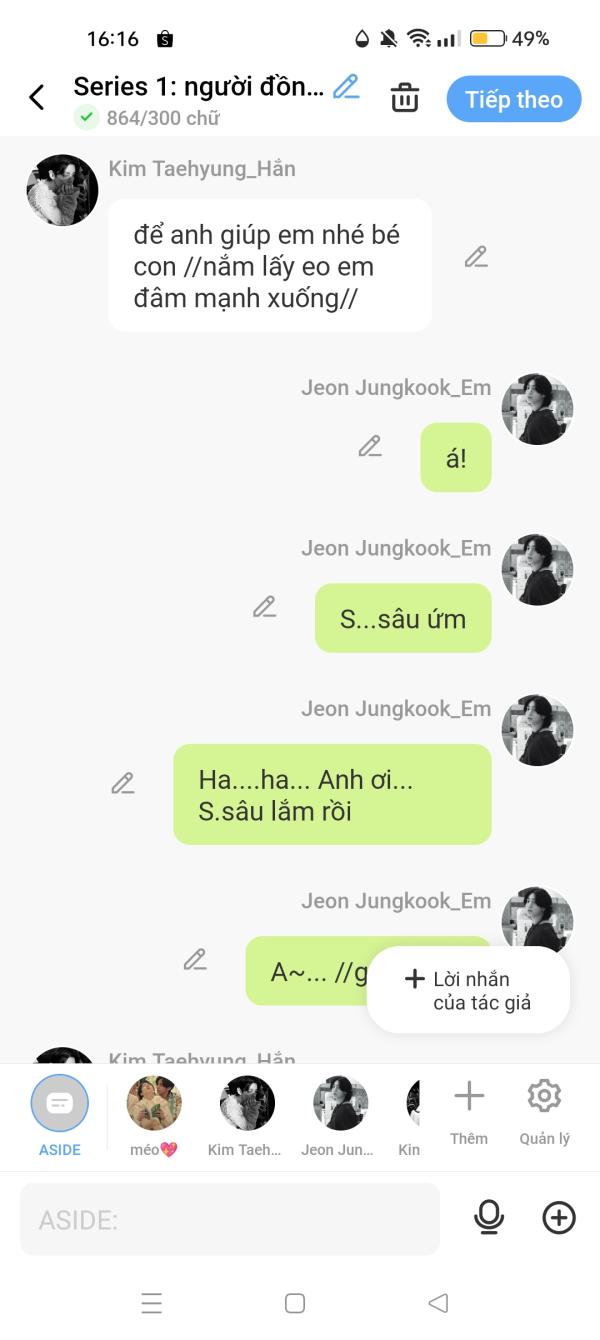Edit the "Ha....ha... Anh ơi..." message
600x1340 pixels.
tap(123, 784)
